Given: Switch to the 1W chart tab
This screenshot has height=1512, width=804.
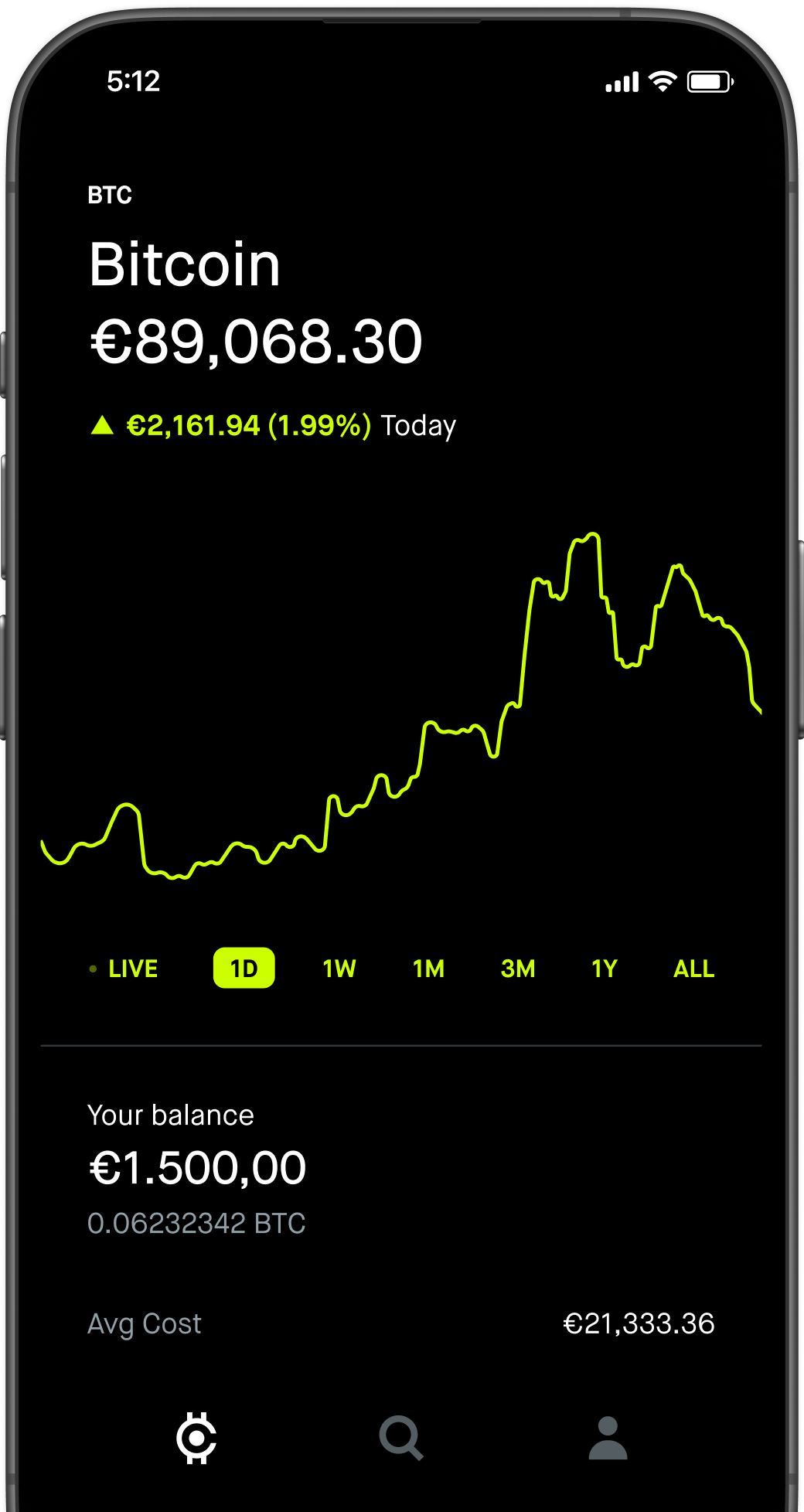Looking at the screenshot, I should (x=339, y=967).
